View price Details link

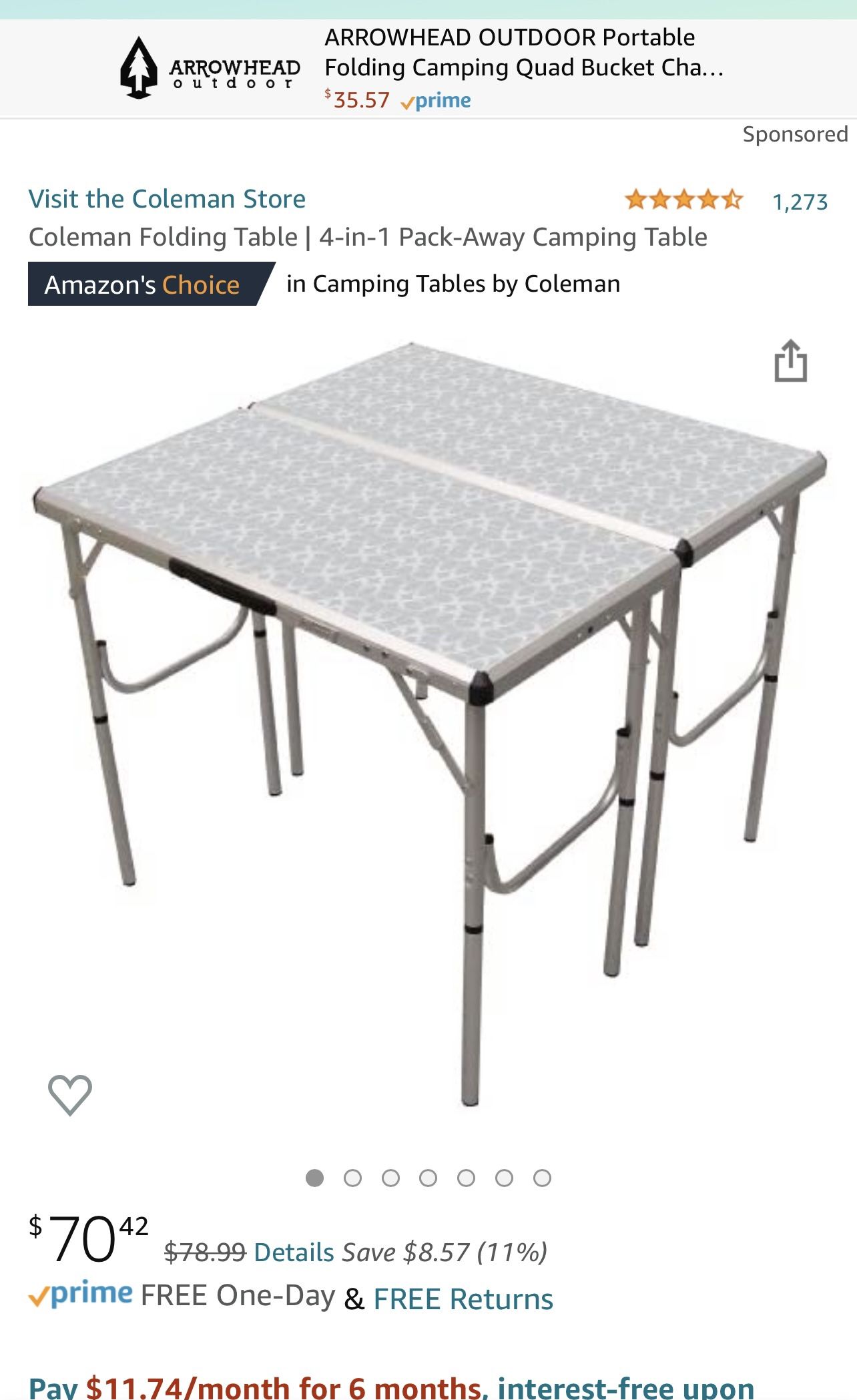tap(294, 1252)
